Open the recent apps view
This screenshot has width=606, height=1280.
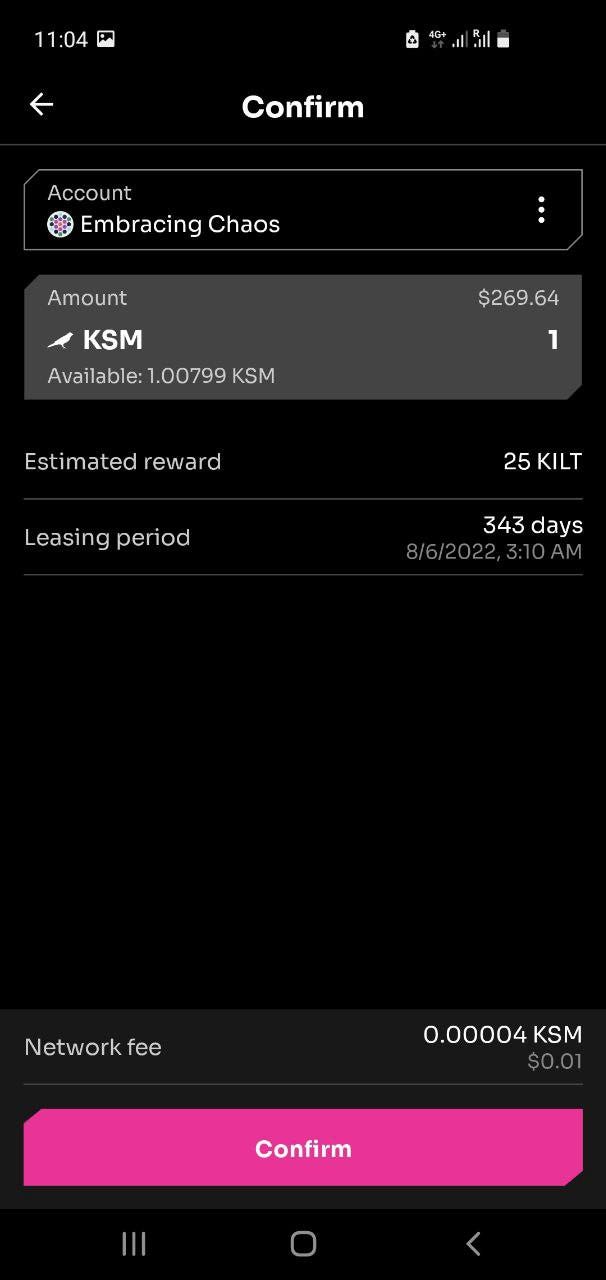134,1243
